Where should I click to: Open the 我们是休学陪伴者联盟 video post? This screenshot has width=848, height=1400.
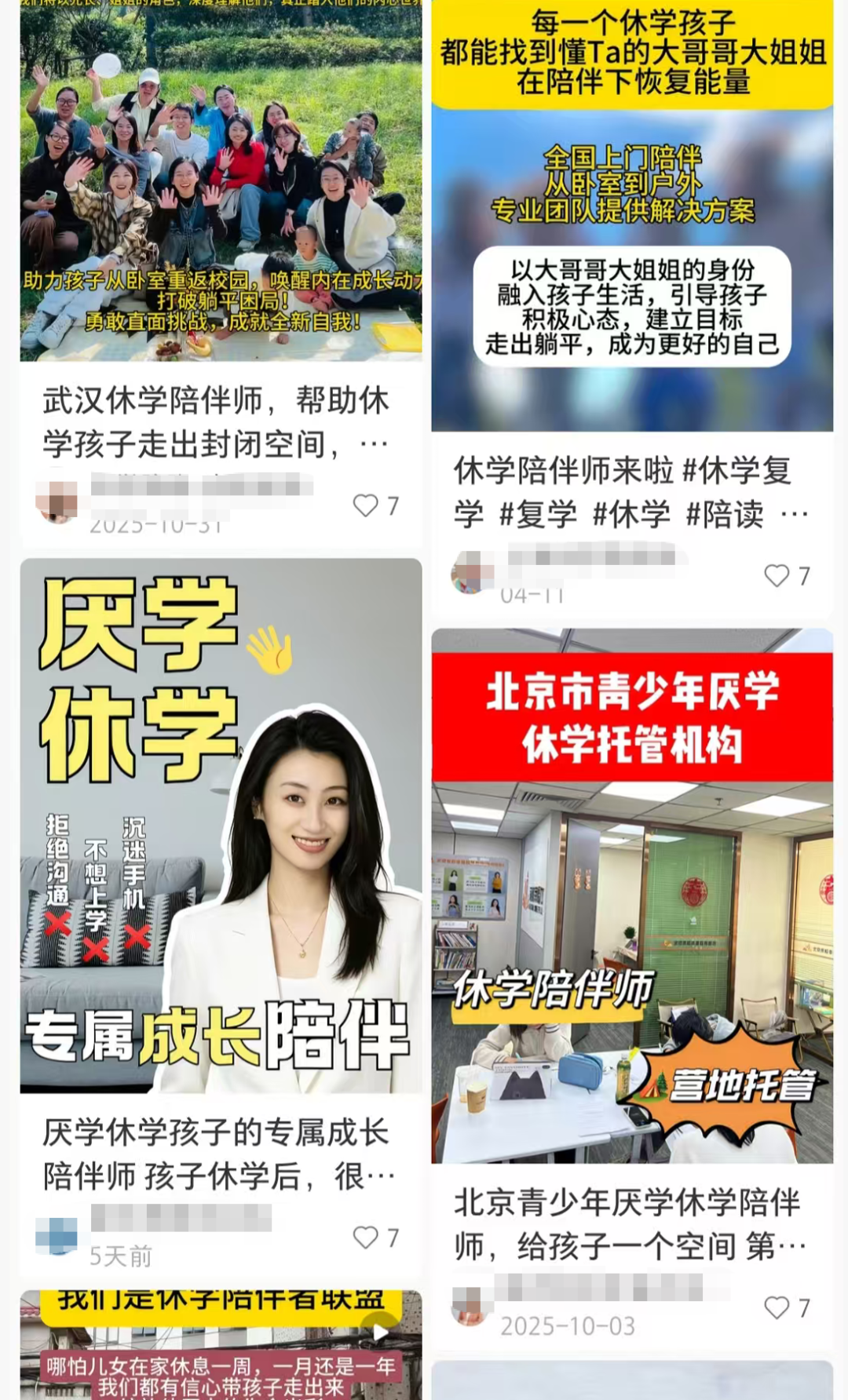point(220,1346)
